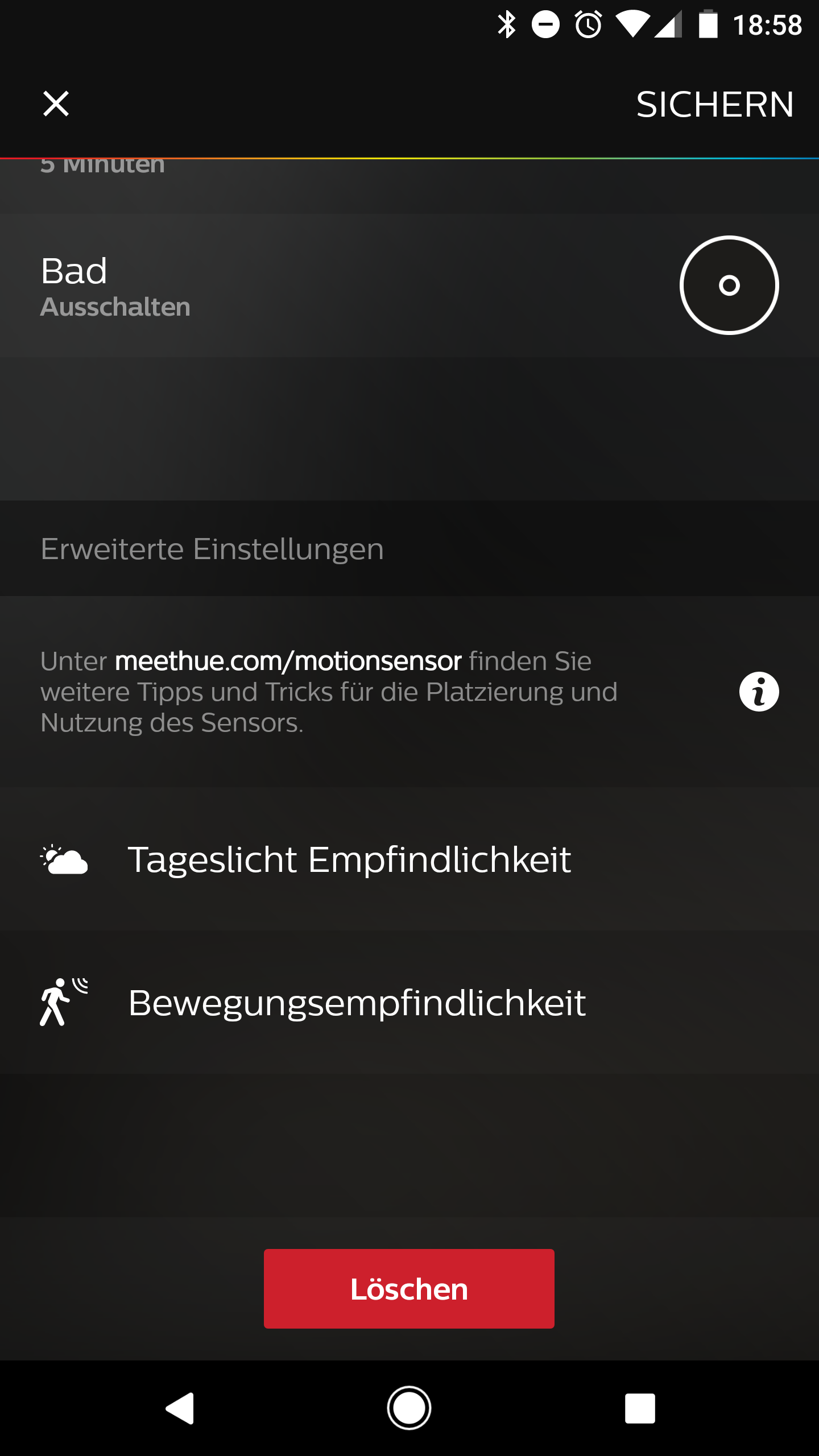819x1456 pixels.
Task: Tap the red Löschen button
Action: pos(409,1289)
